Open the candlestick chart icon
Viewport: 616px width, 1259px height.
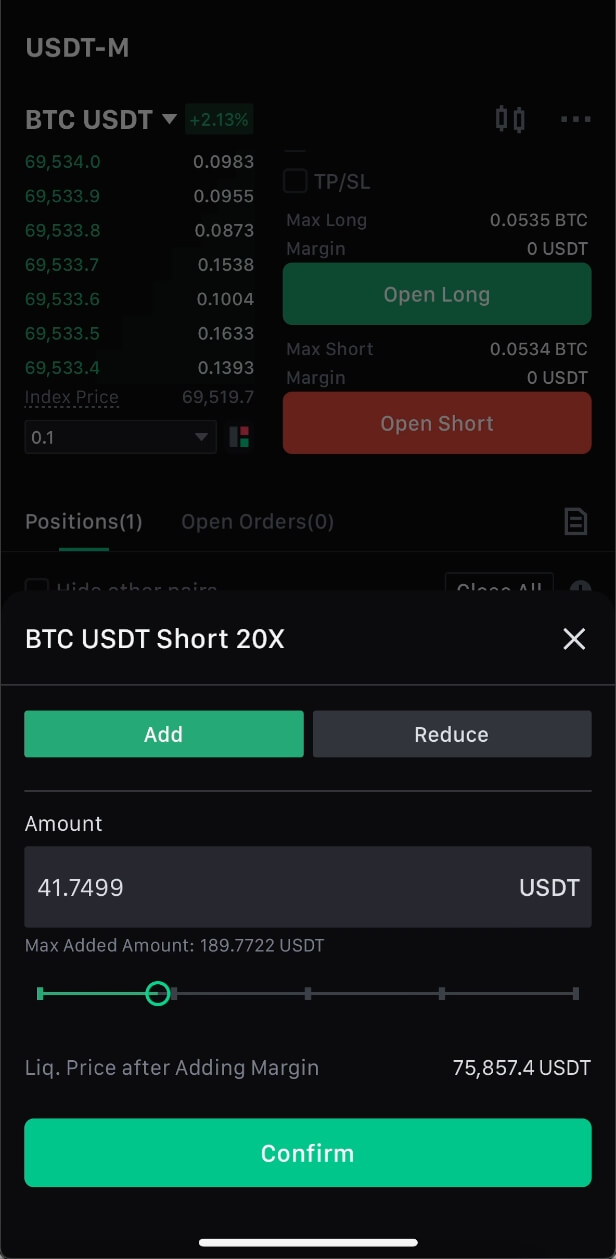coord(511,120)
